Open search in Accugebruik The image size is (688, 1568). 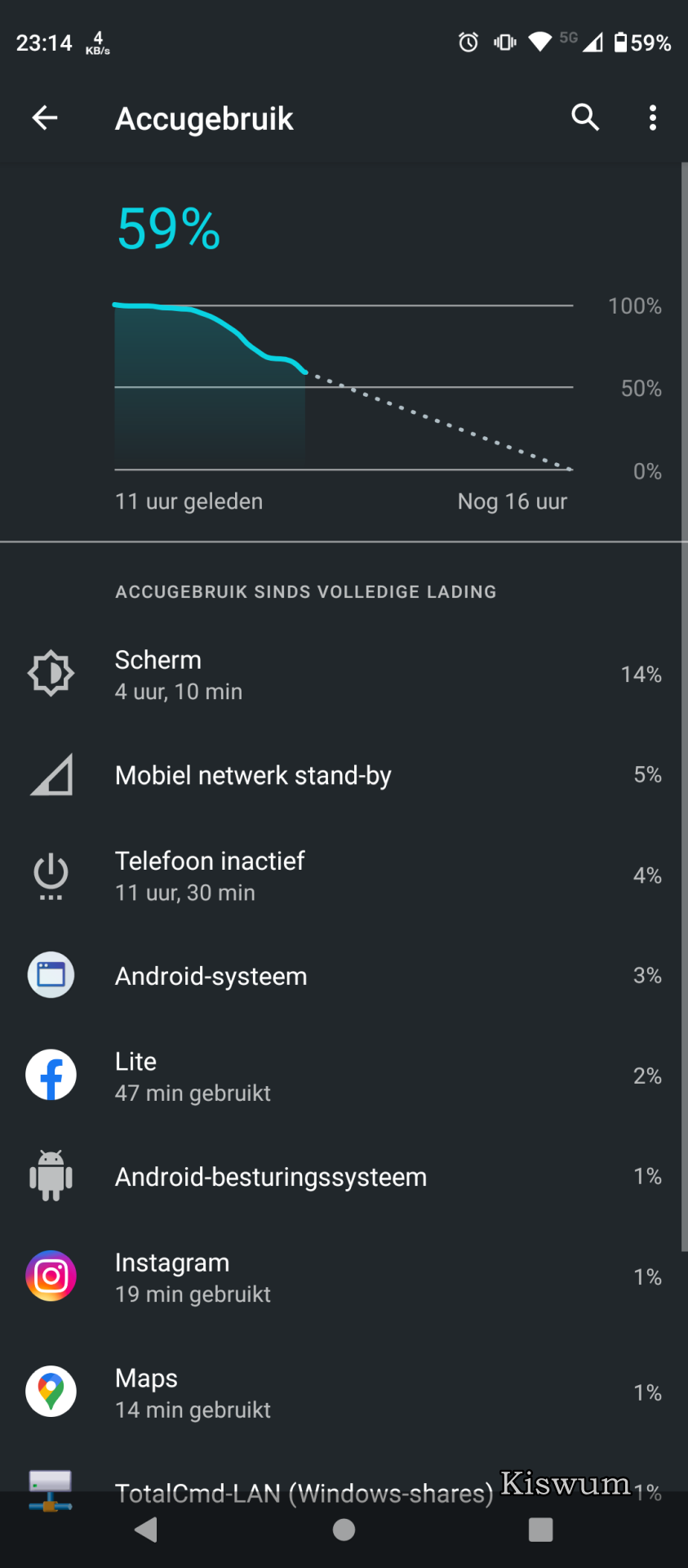(x=585, y=118)
